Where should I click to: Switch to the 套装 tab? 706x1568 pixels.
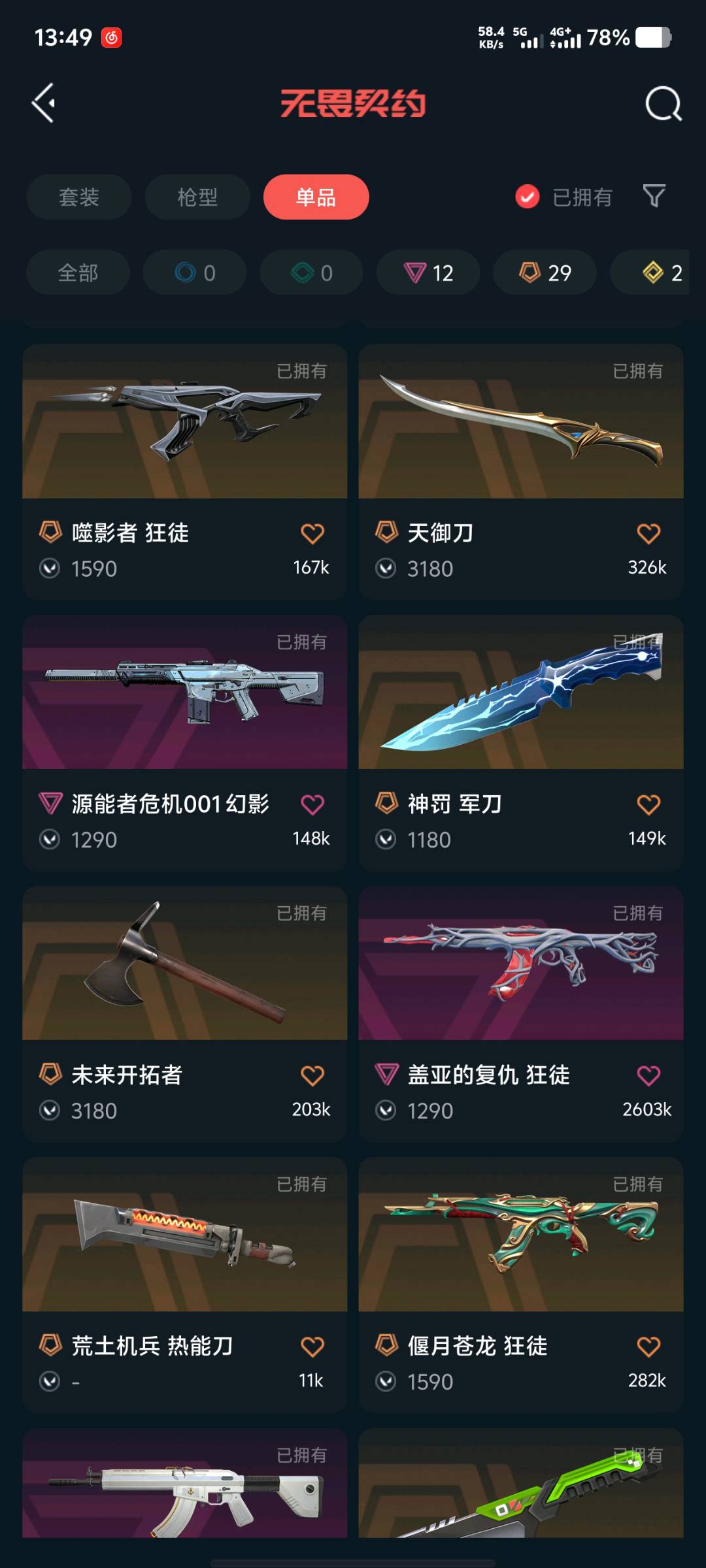[79, 197]
